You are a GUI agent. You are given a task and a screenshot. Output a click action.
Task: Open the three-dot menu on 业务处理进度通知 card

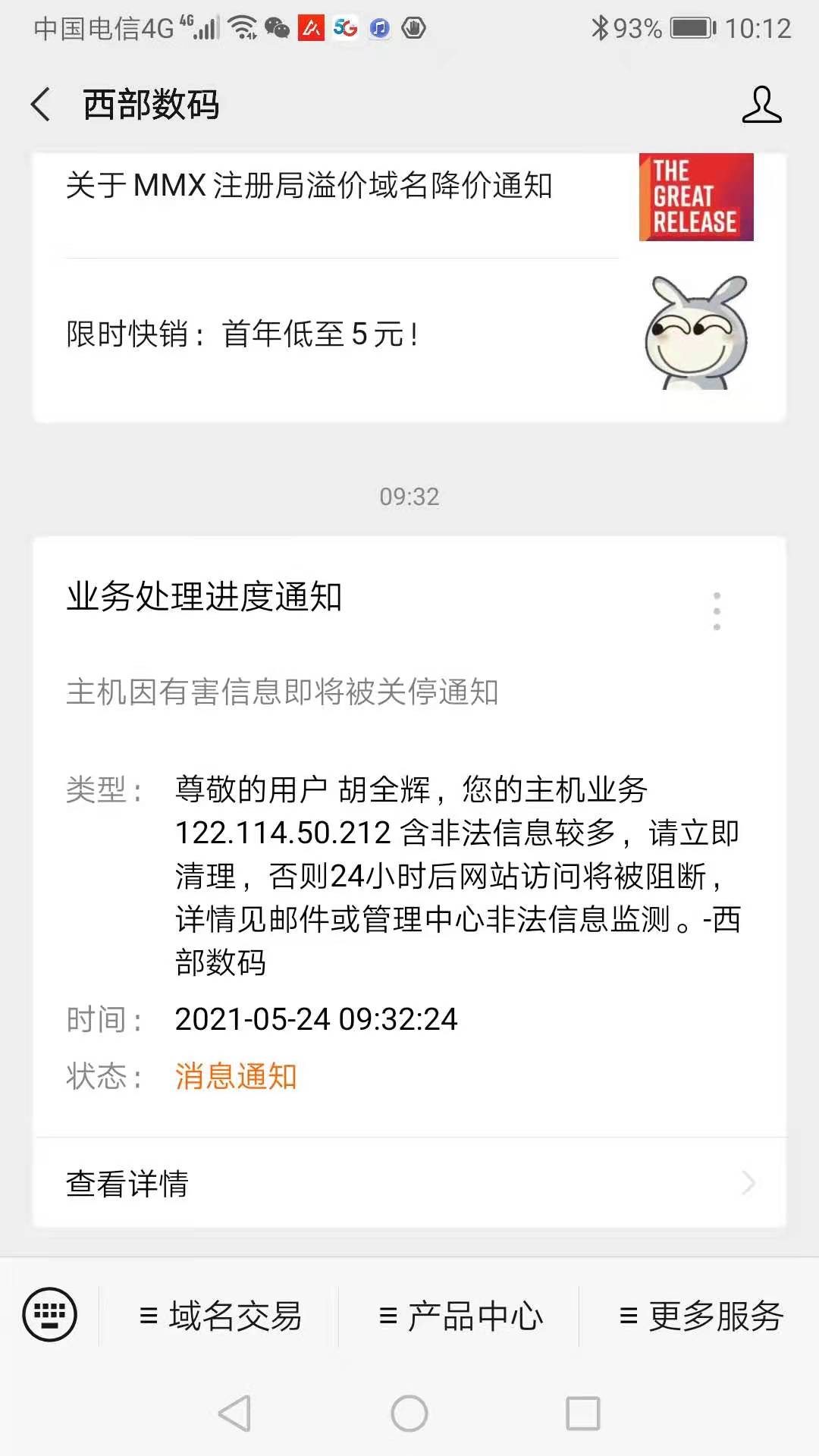[x=717, y=611]
